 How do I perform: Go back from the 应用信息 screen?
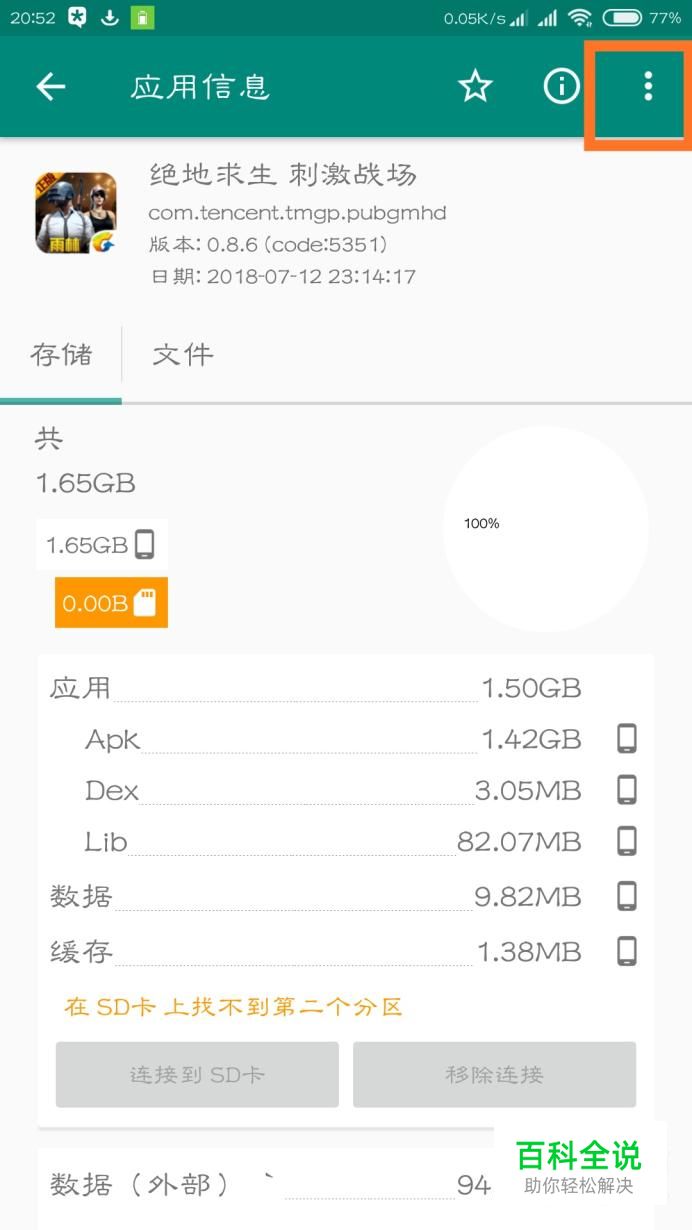click(51, 87)
